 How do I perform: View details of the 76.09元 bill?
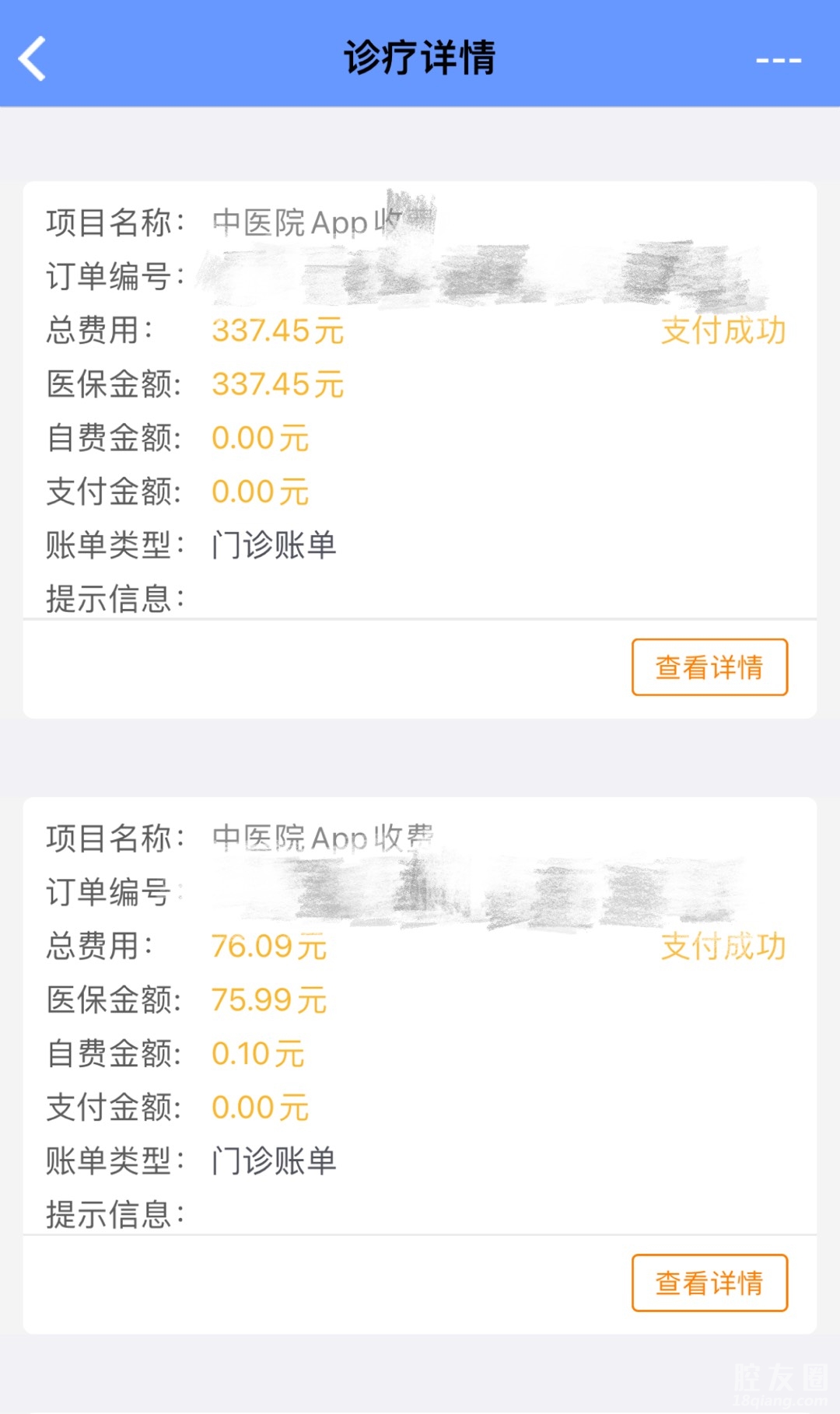tap(709, 1283)
